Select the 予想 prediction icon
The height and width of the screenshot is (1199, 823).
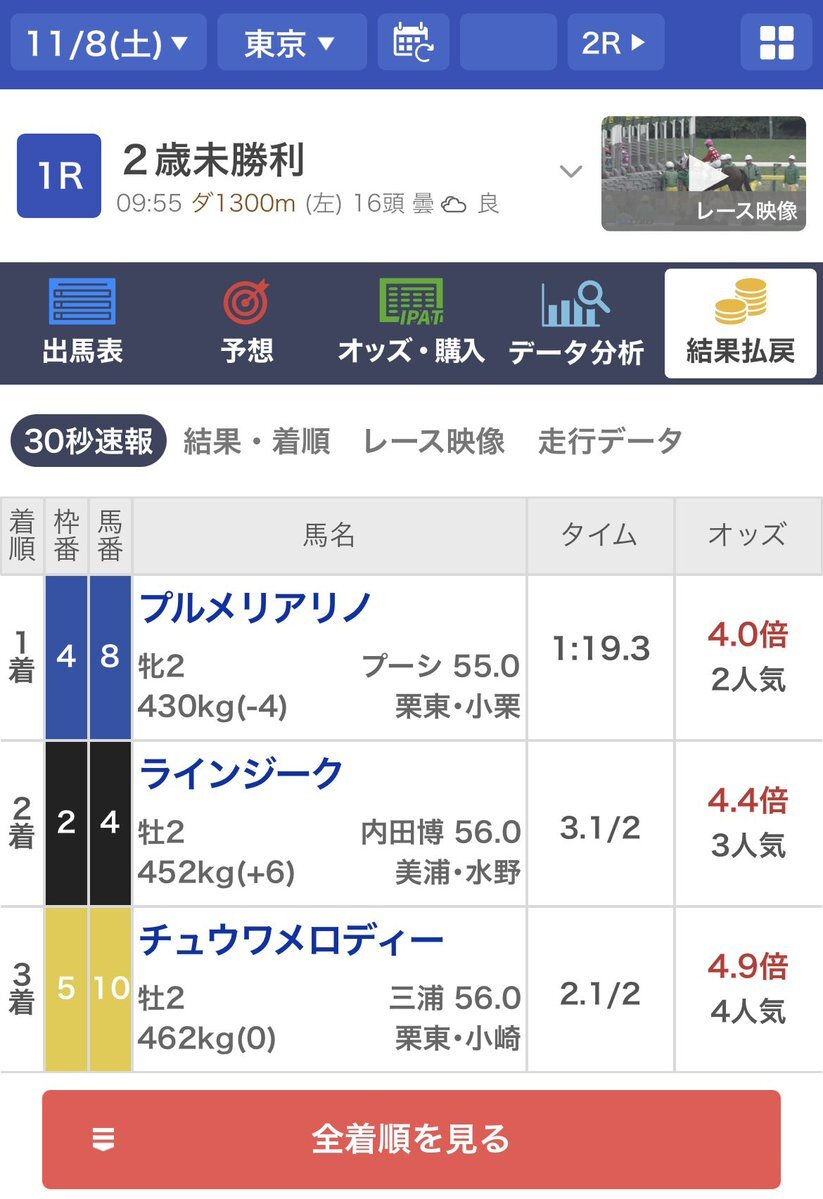click(247, 322)
